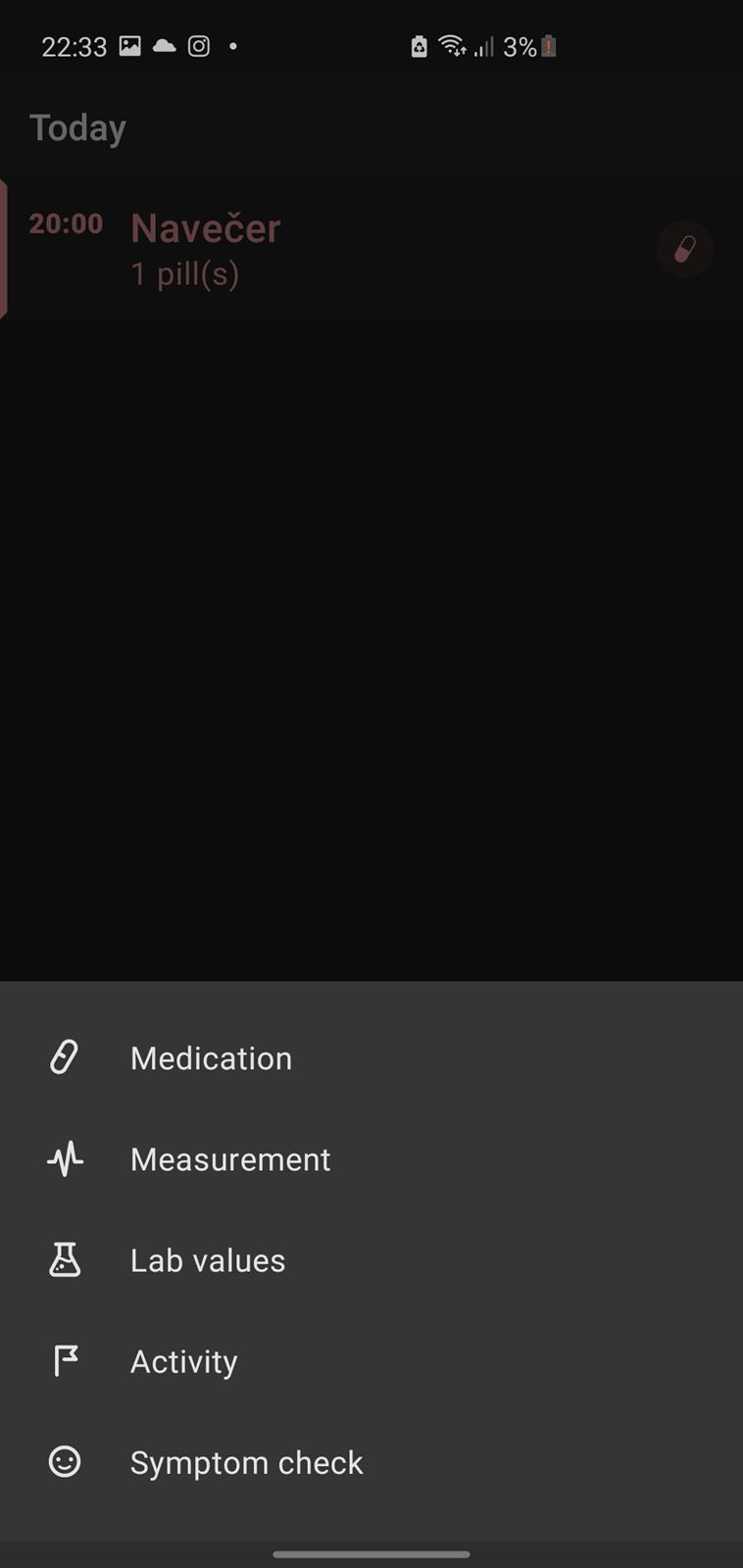Screen dimensions: 743x1568
Task: Choose the Measurement option
Action: [x=371, y=1158]
